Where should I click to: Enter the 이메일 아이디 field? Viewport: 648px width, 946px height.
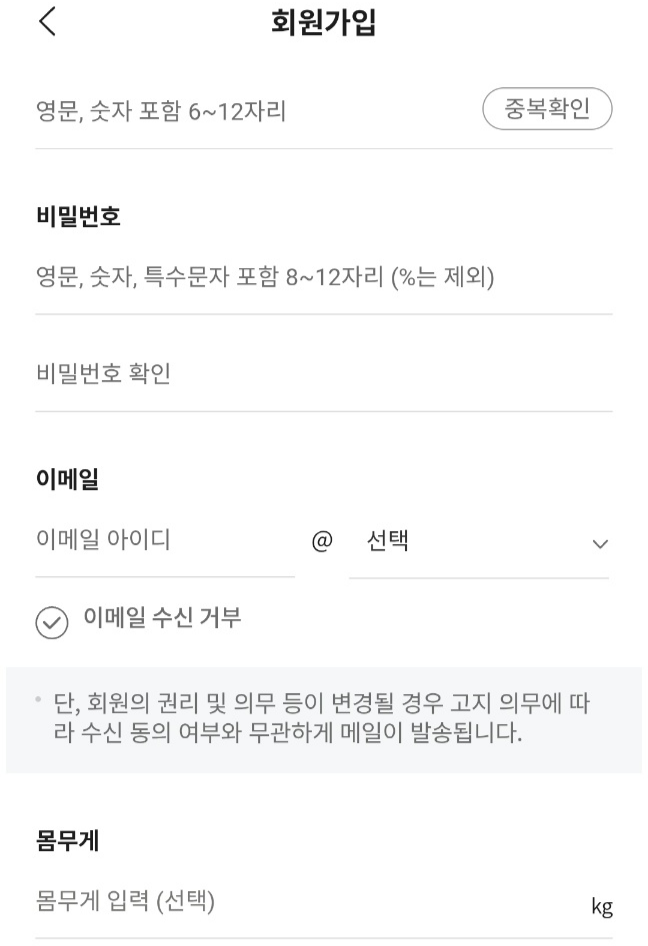164,541
